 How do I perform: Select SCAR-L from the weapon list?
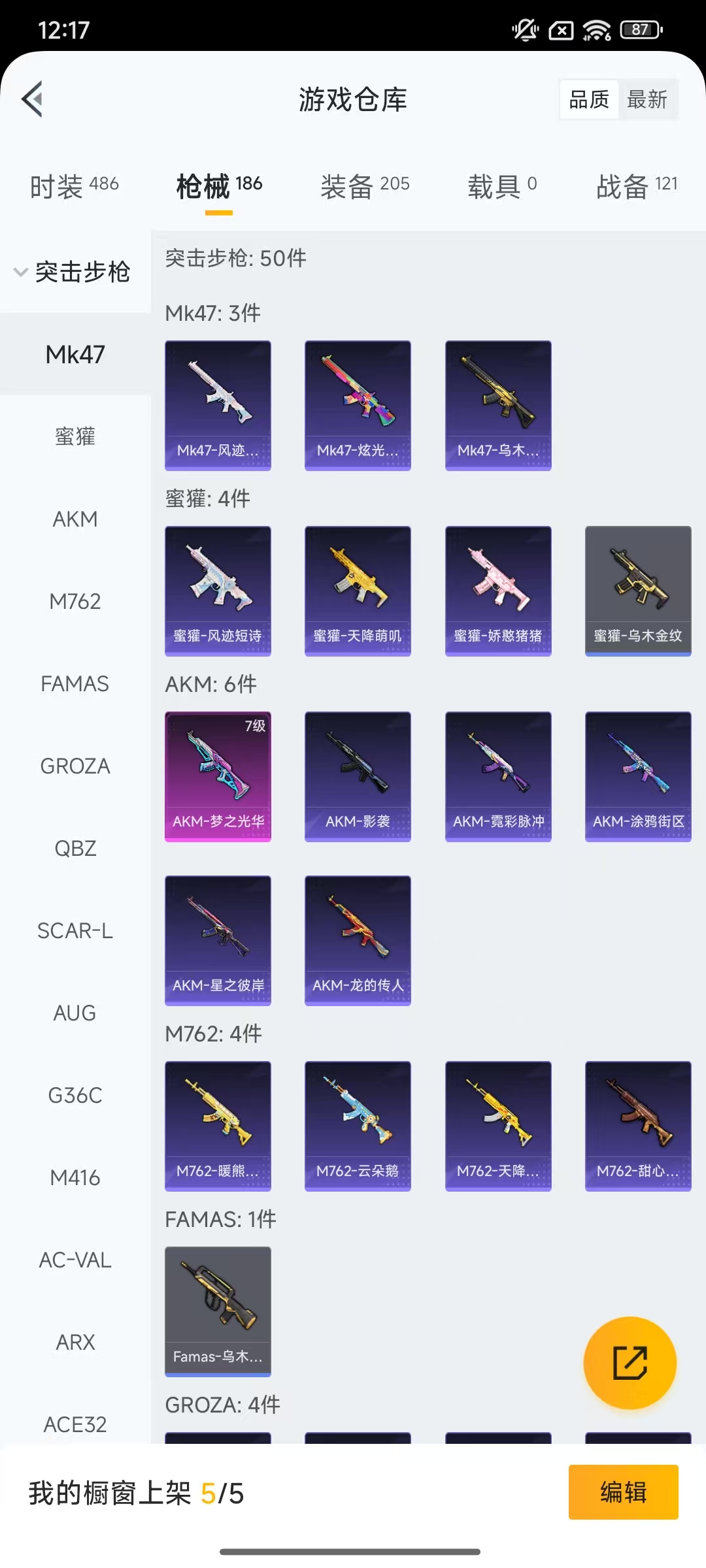click(x=75, y=930)
